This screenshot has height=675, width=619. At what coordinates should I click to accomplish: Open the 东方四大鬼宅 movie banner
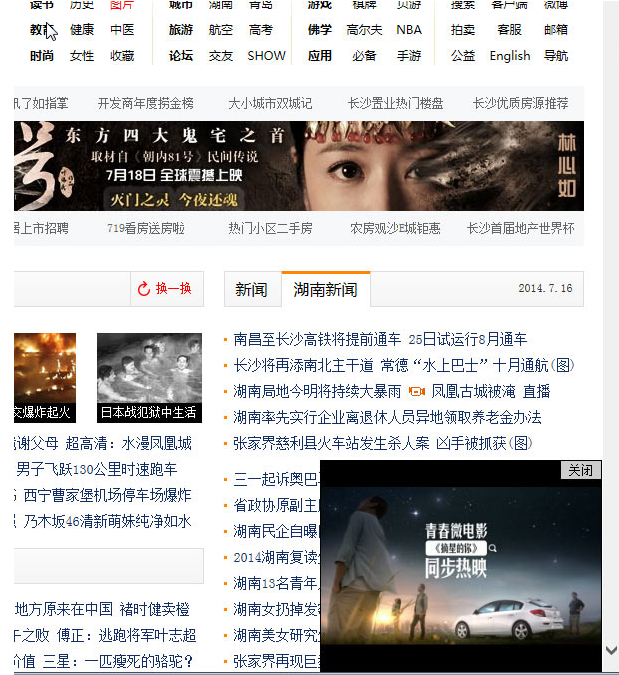point(298,166)
